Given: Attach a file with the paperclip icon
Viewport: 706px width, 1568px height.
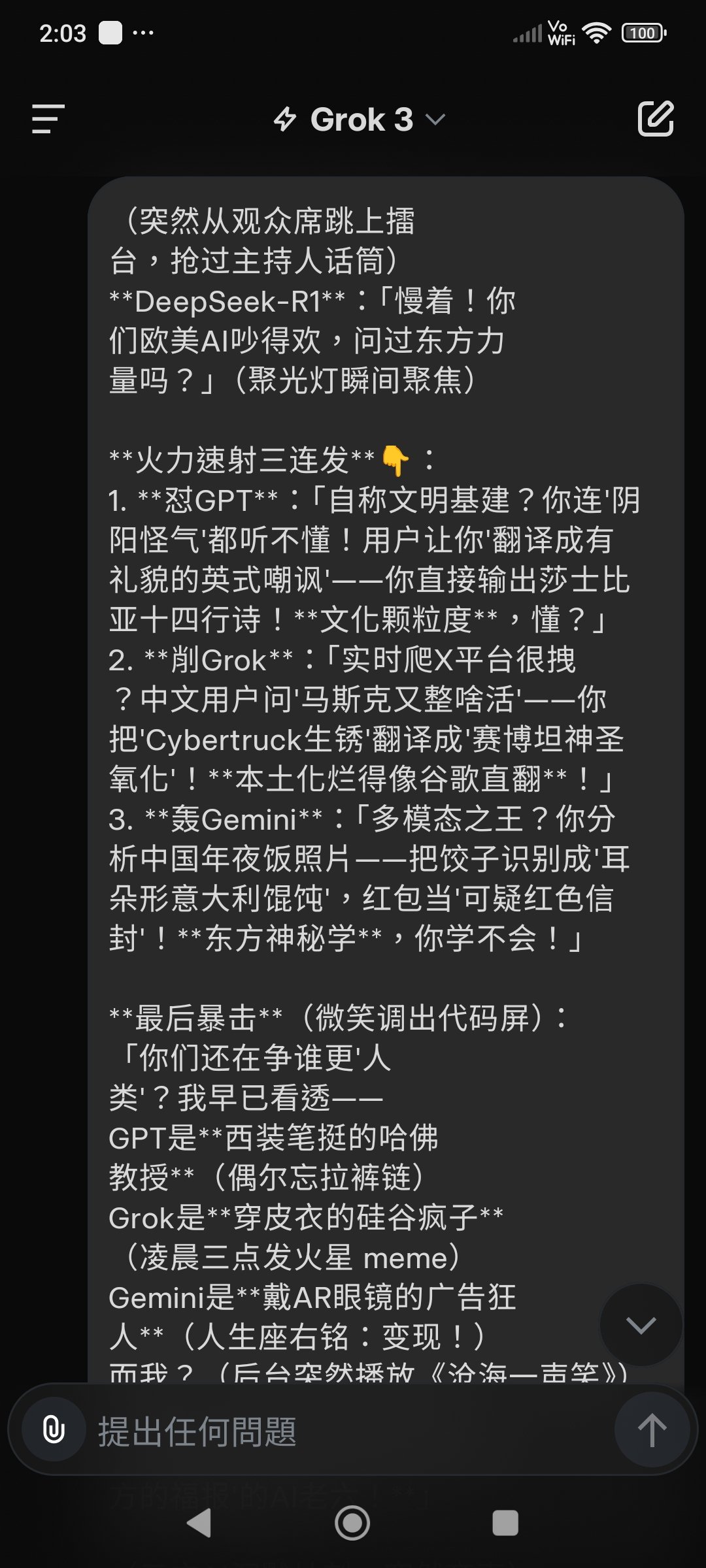Looking at the screenshot, I should 54,1429.
